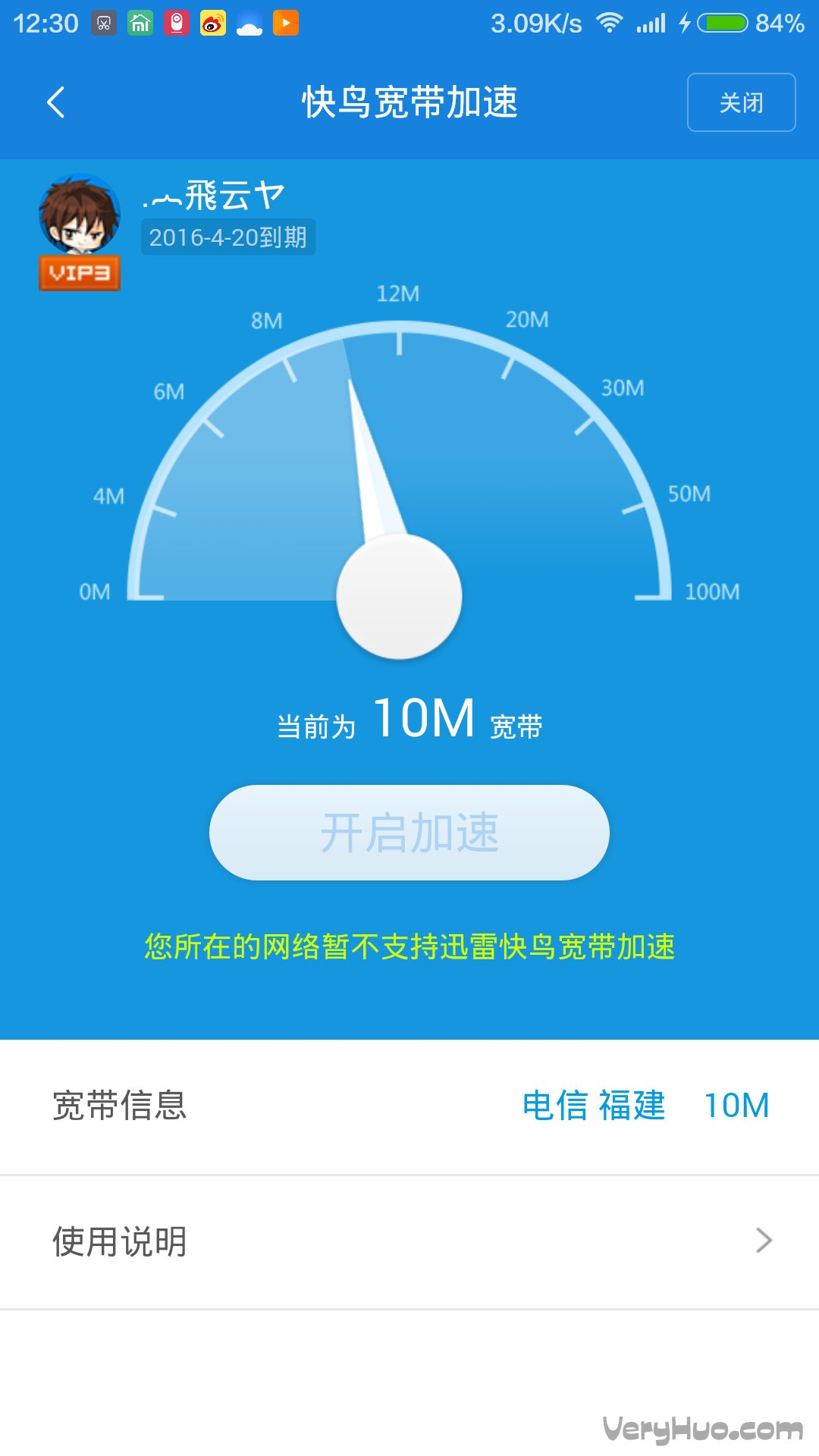Screen dimensions: 819x1456
Task: Expand 使用说明 using the right chevron
Action: click(x=764, y=1241)
